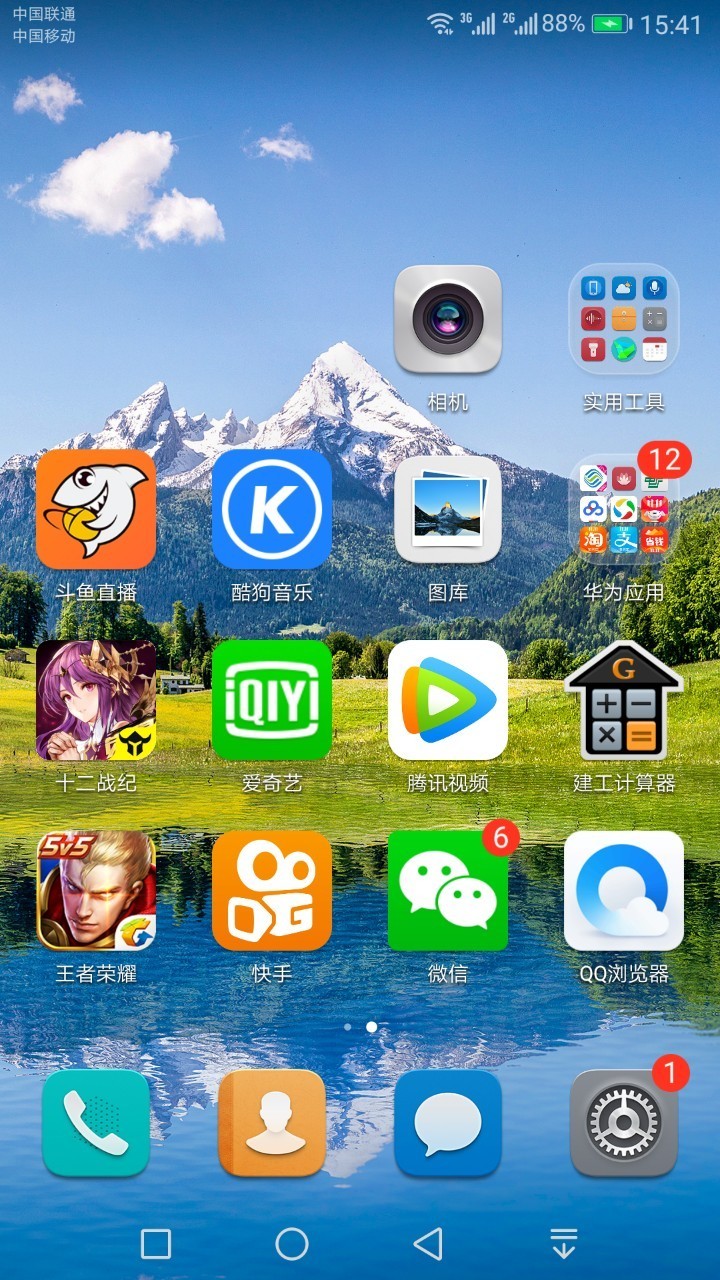Open the phone dialer in the dock
Viewport: 720px width, 1280px height.
(x=96, y=1123)
